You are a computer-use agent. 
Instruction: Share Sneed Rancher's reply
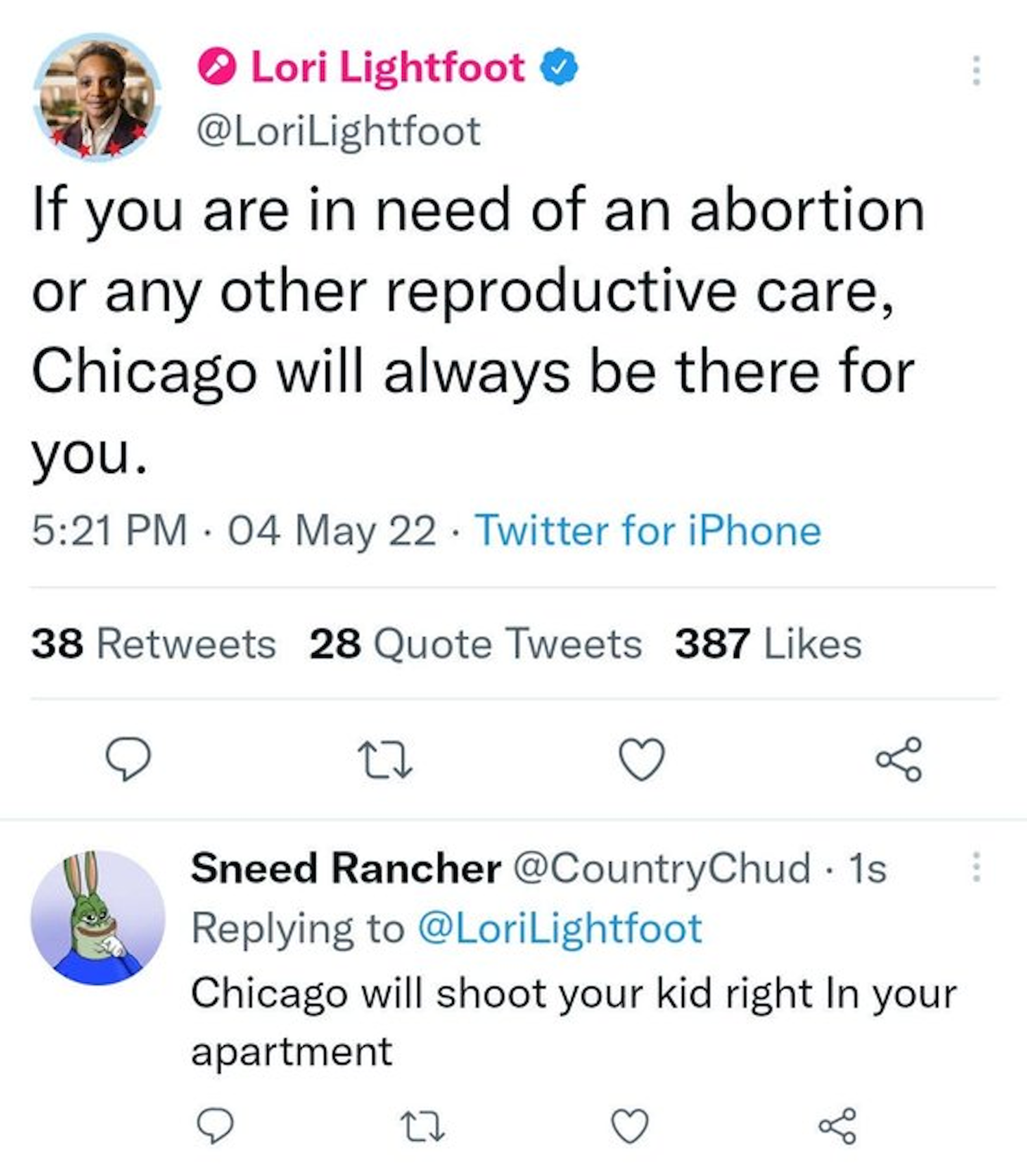point(837,1127)
